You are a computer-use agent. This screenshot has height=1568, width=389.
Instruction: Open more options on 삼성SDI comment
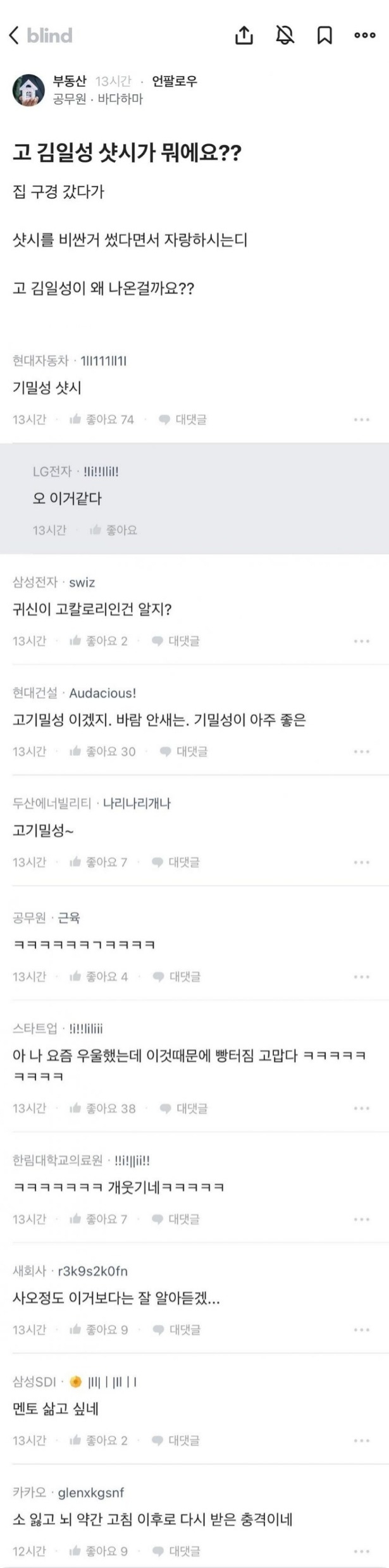coord(362,1440)
